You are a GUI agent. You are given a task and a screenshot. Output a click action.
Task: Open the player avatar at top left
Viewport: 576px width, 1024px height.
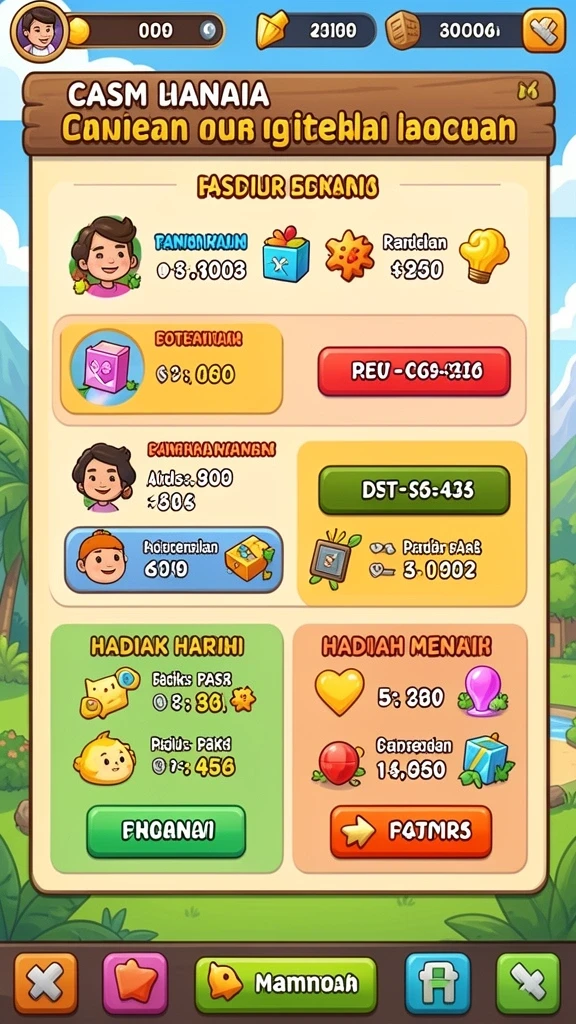(39, 31)
